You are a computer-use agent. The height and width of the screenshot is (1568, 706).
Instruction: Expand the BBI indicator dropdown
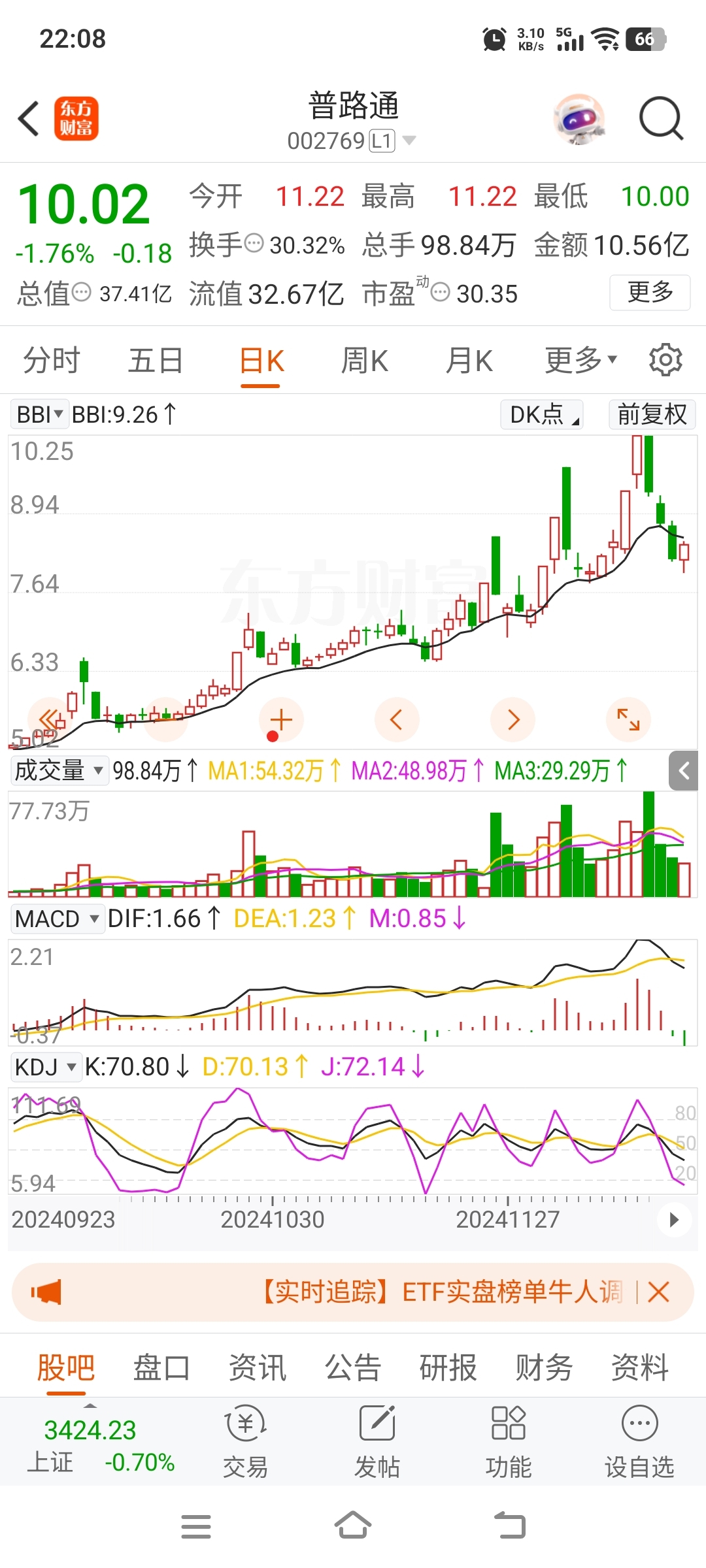40,414
